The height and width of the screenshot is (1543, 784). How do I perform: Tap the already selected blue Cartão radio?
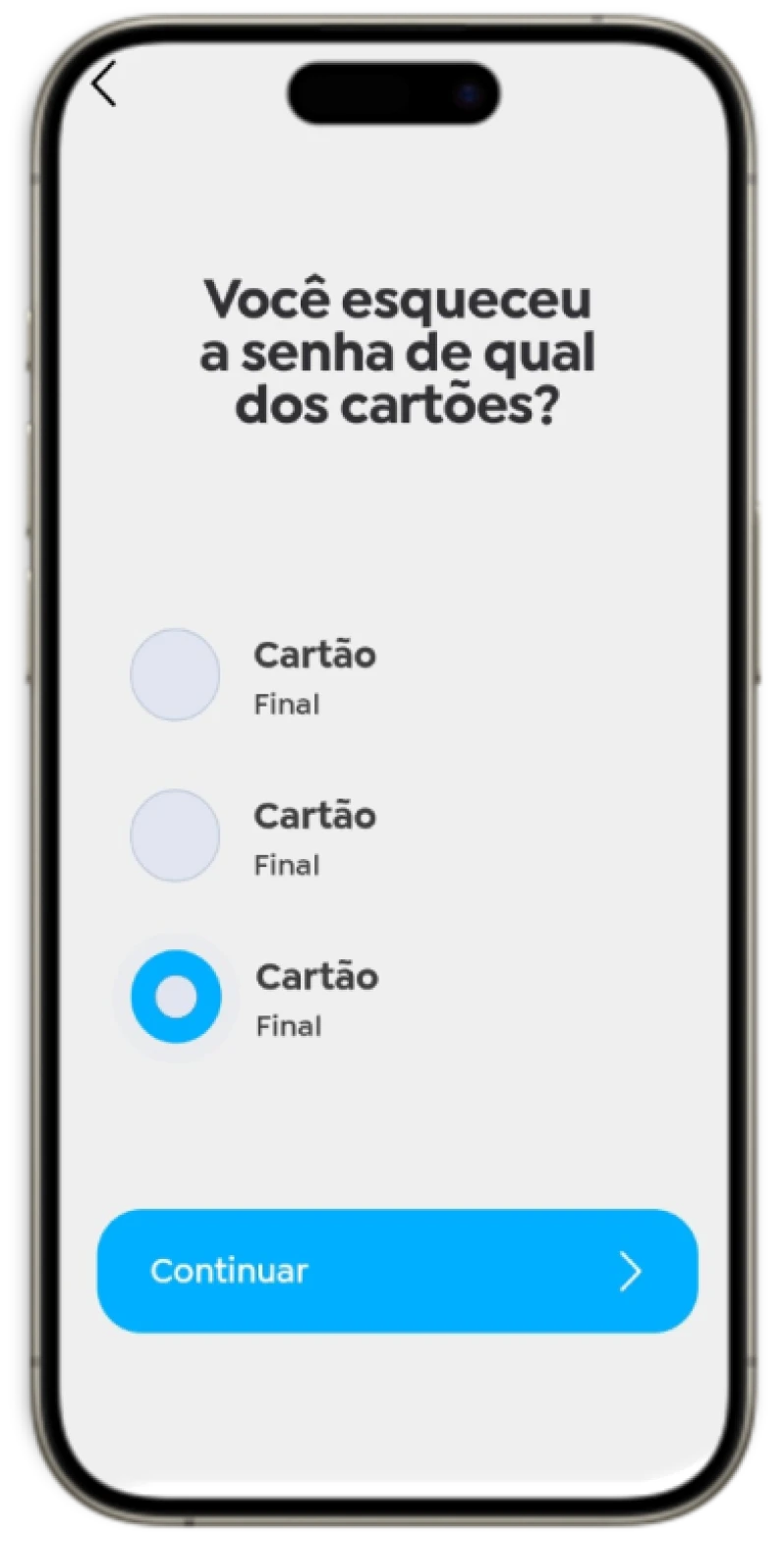176,997
